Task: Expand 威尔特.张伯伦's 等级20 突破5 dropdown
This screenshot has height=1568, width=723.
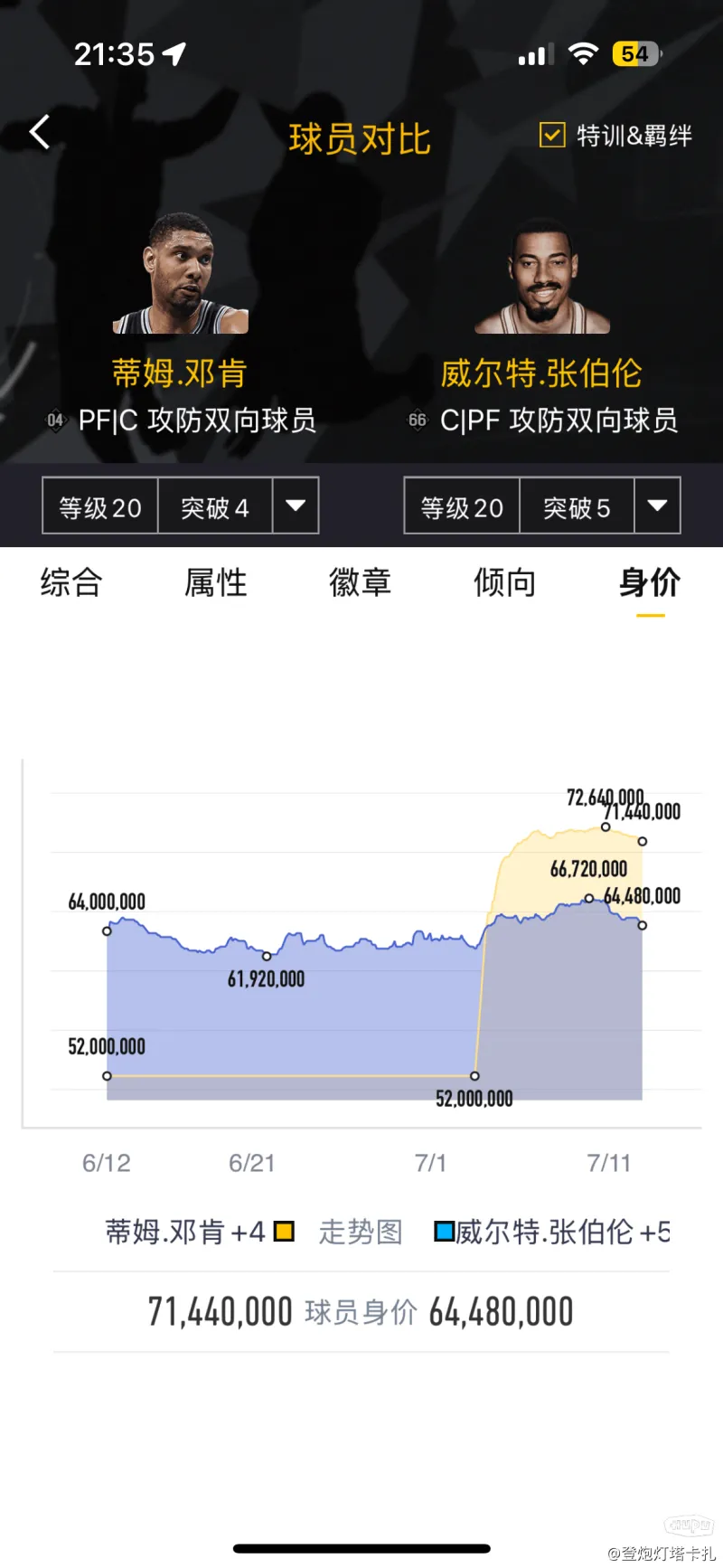Action: point(657,505)
